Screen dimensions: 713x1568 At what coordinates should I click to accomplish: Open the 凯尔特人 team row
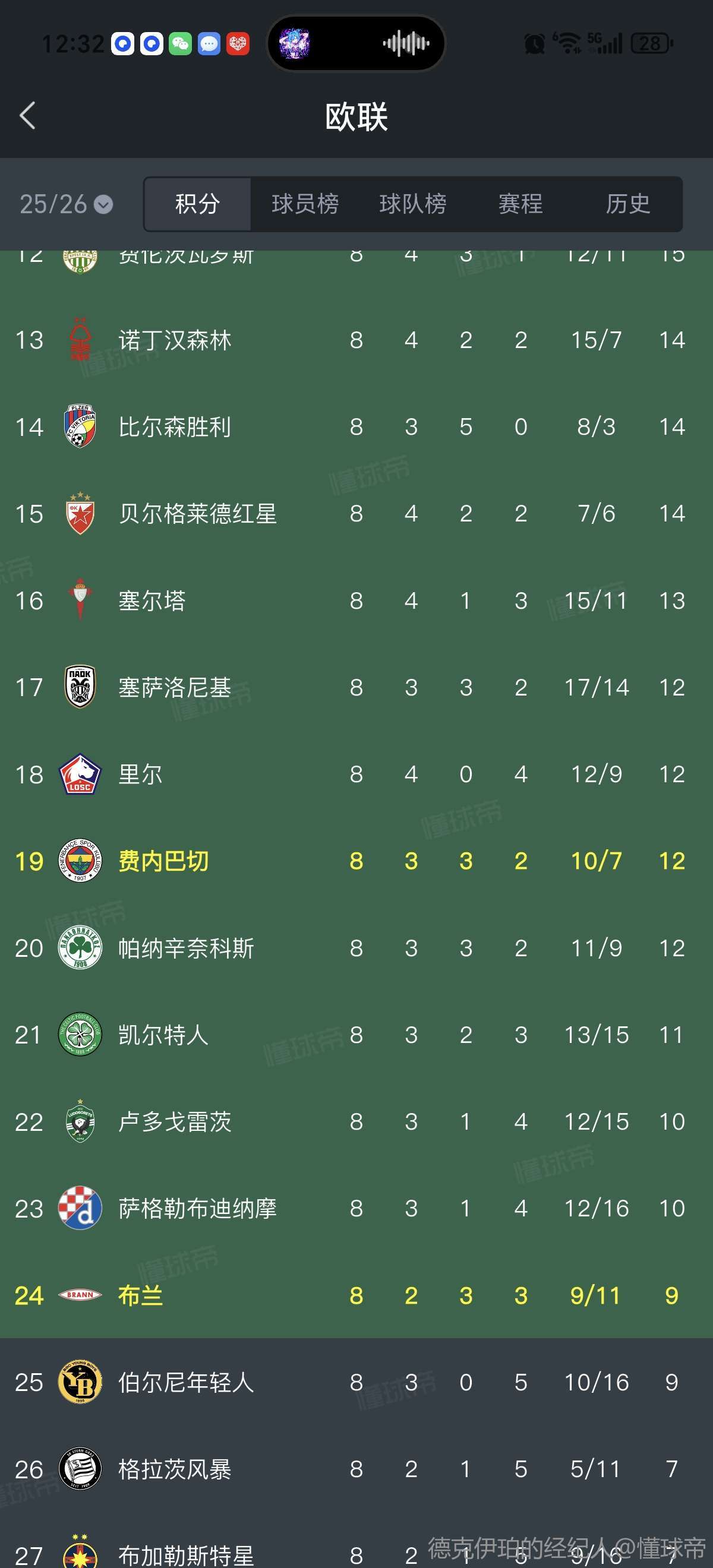pos(163,1035)
